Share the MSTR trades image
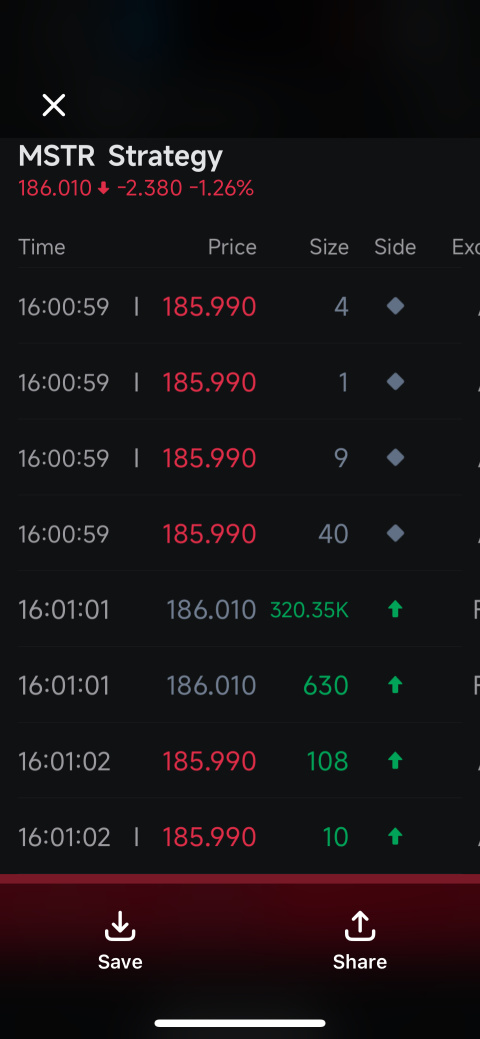The height and width of the screenshot is (1039, 480). [x=360, y=941]
